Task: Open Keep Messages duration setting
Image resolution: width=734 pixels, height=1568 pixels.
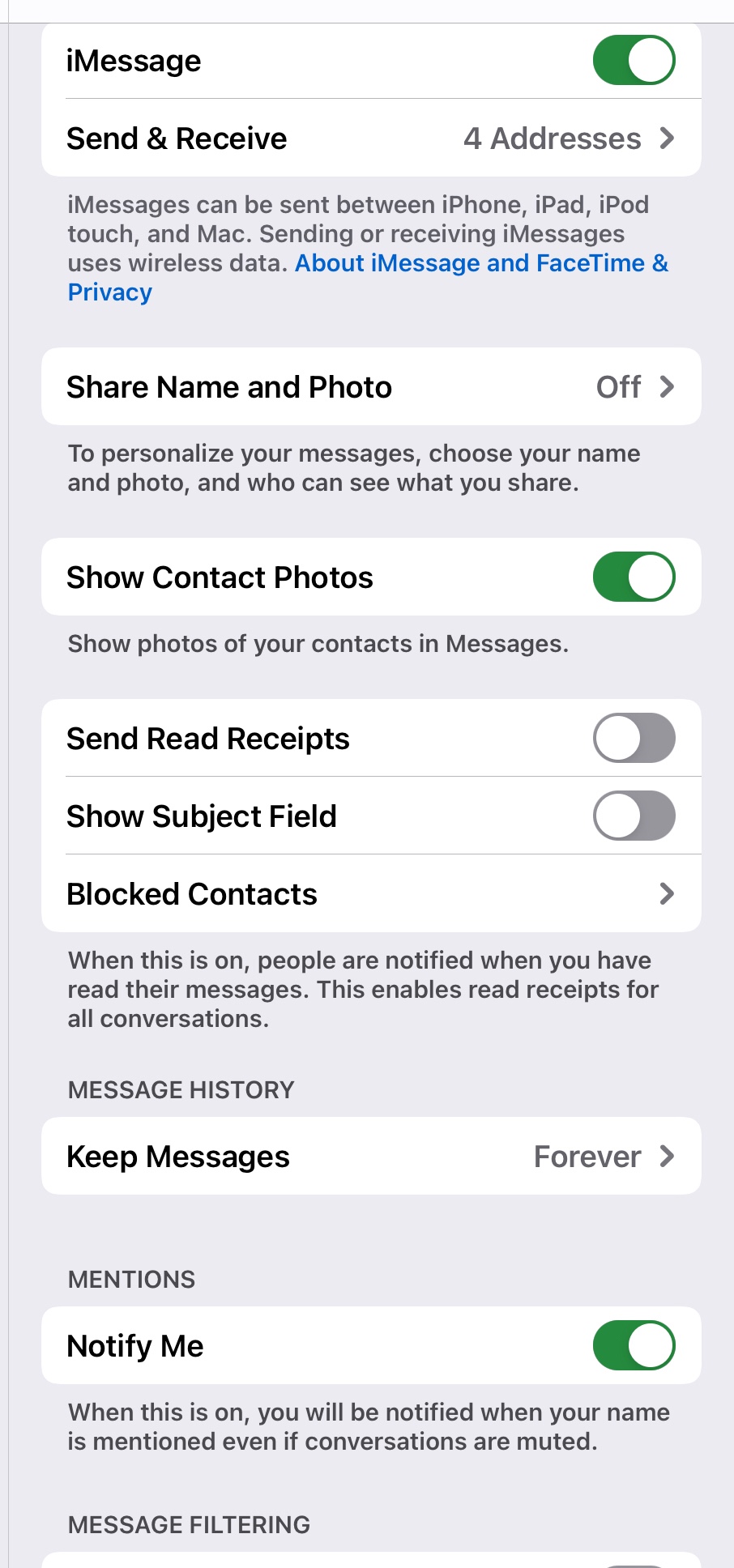Action: (371, 1157)
